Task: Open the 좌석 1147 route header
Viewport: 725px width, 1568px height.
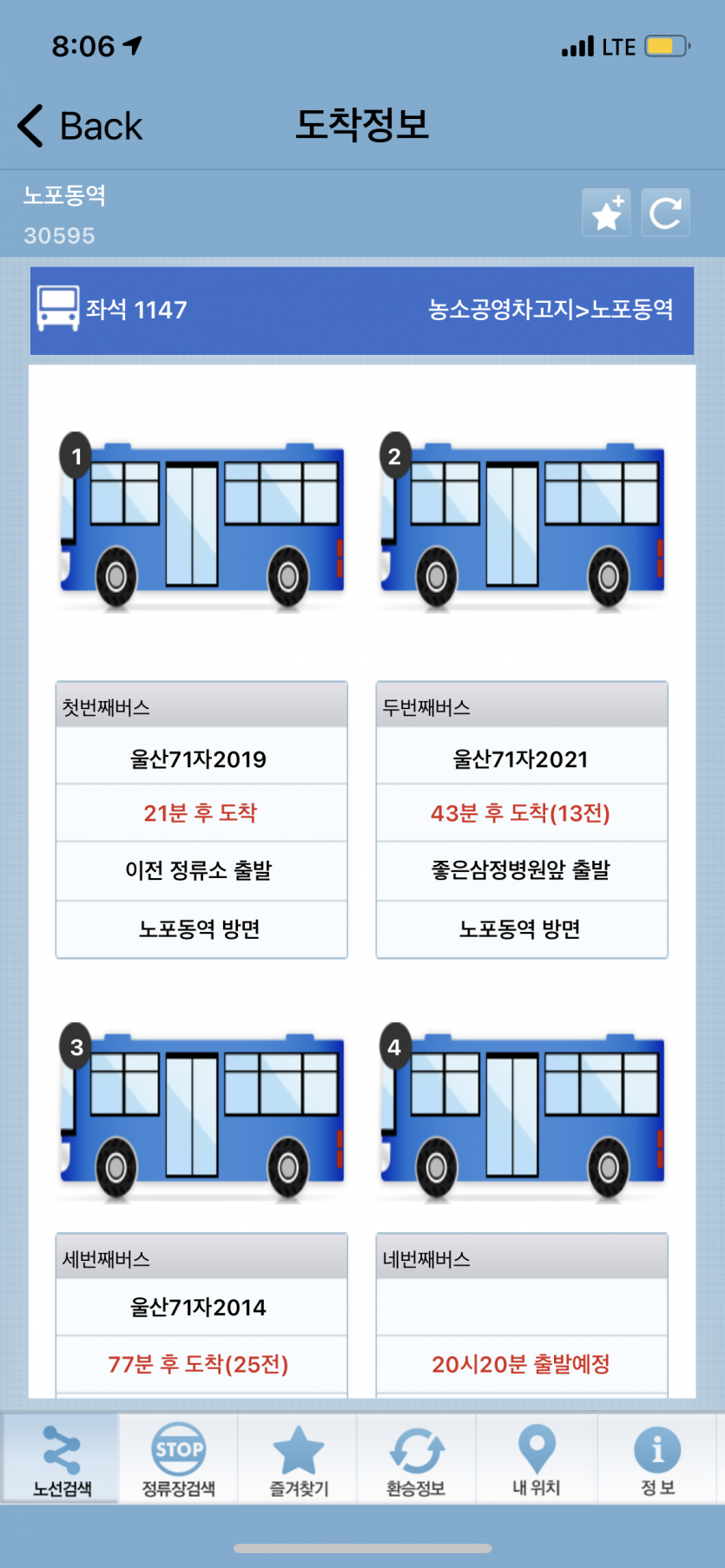Action: (361, 311)
